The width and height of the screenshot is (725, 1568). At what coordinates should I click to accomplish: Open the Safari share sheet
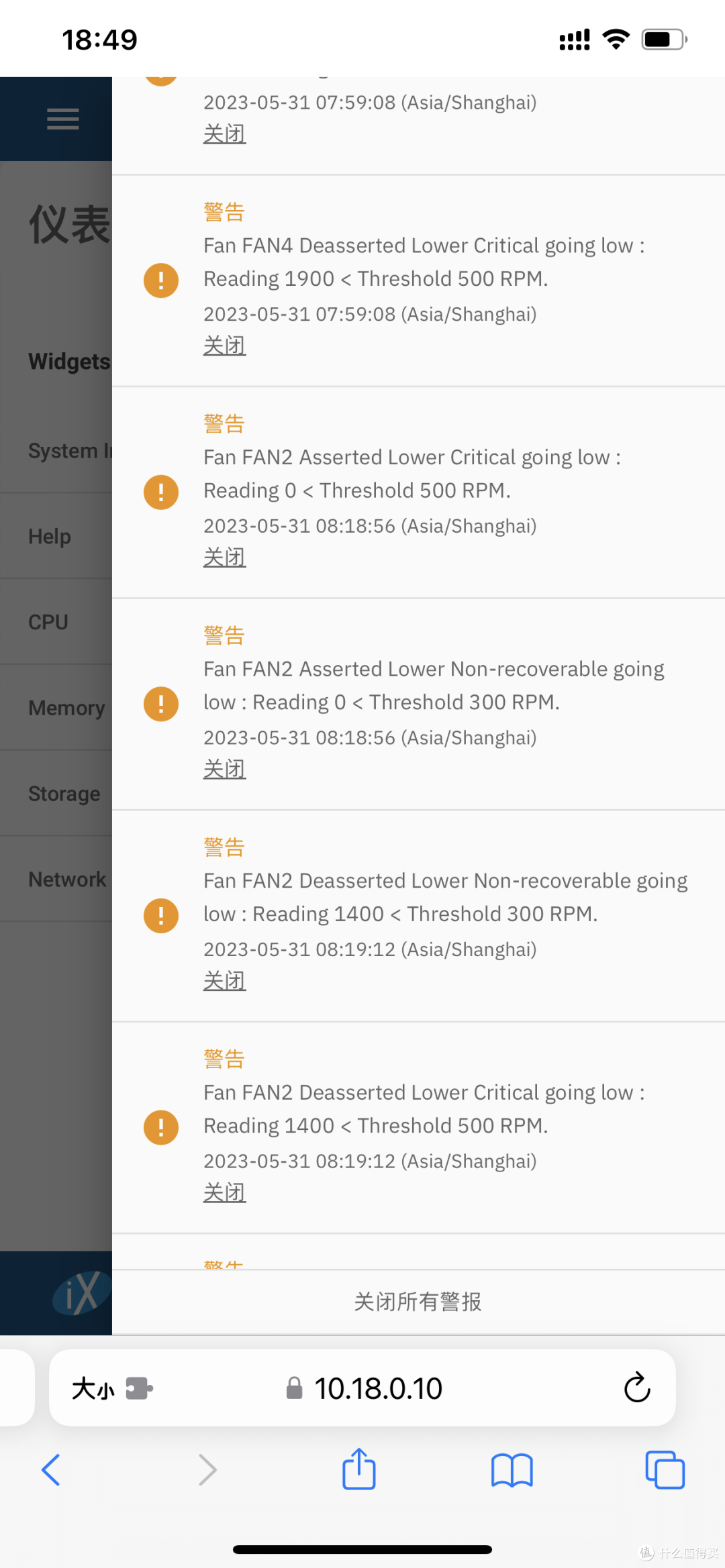(359, 1468)
